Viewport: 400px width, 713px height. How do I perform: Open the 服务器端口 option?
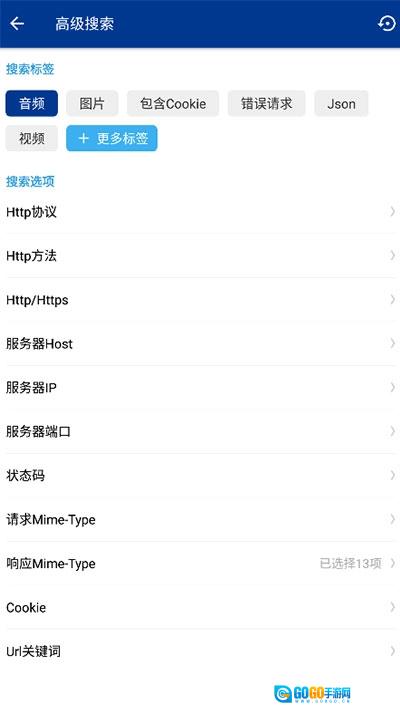pyautogui.click(x=200, y=432)
